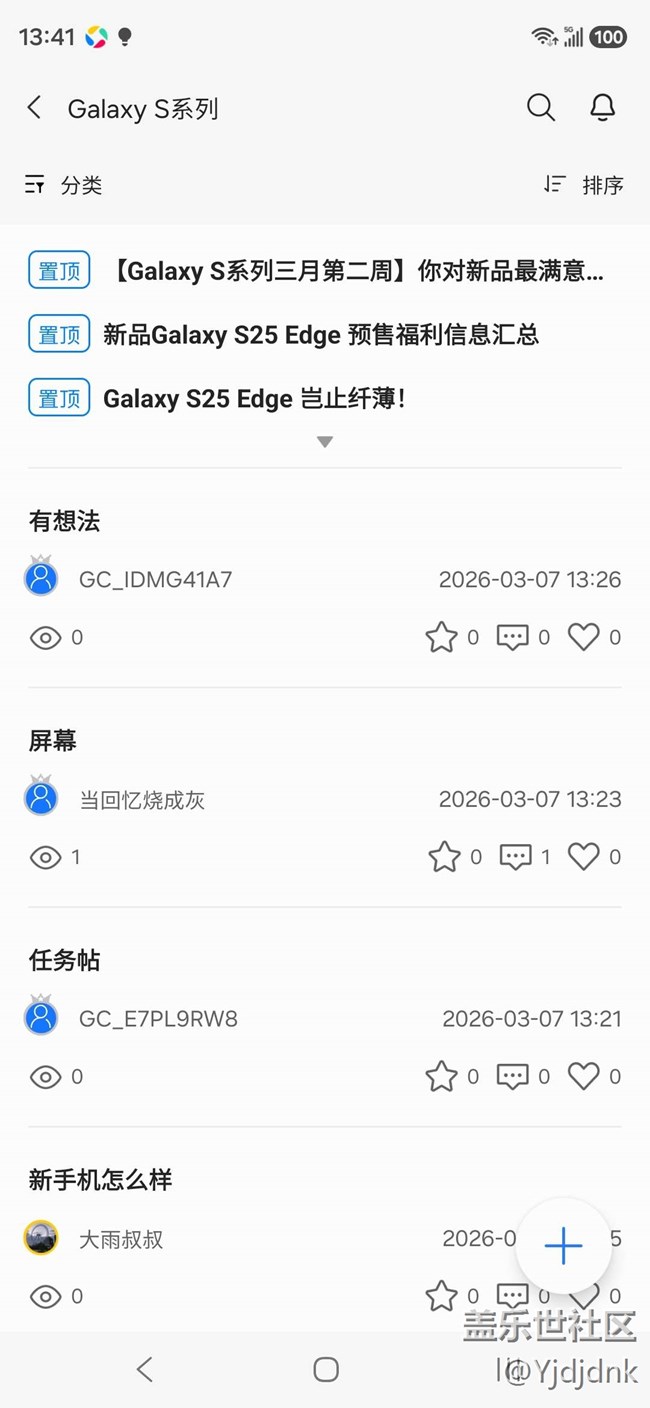The height and width of the screenshot is (1408, 650).
Task: Favorite the 任务帖 post with star
Action: pyautogui.click(x=441, y=1077)
